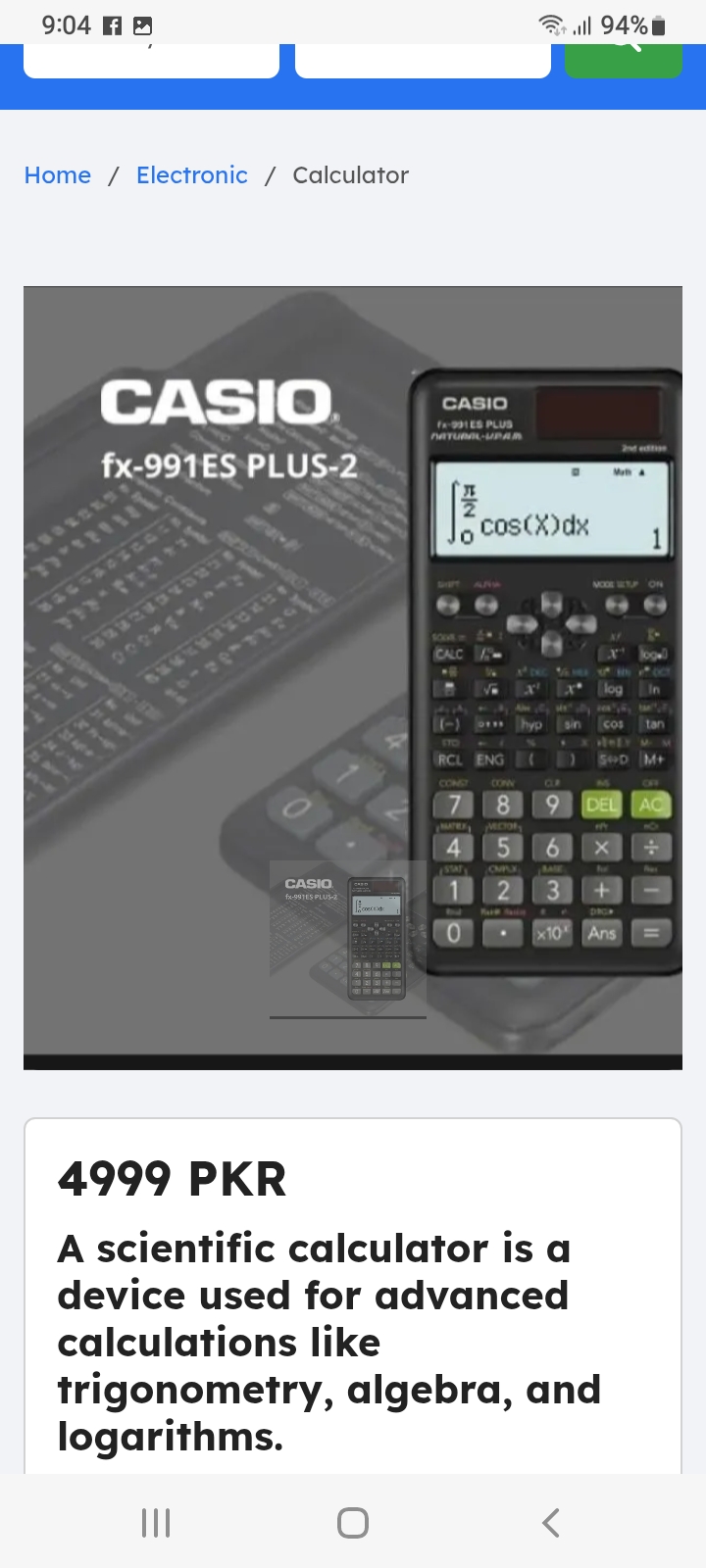Go to the Home breadcrumb link
Image resolution: width=706 pixels, height=1568 pixels.
coord(58,175)
